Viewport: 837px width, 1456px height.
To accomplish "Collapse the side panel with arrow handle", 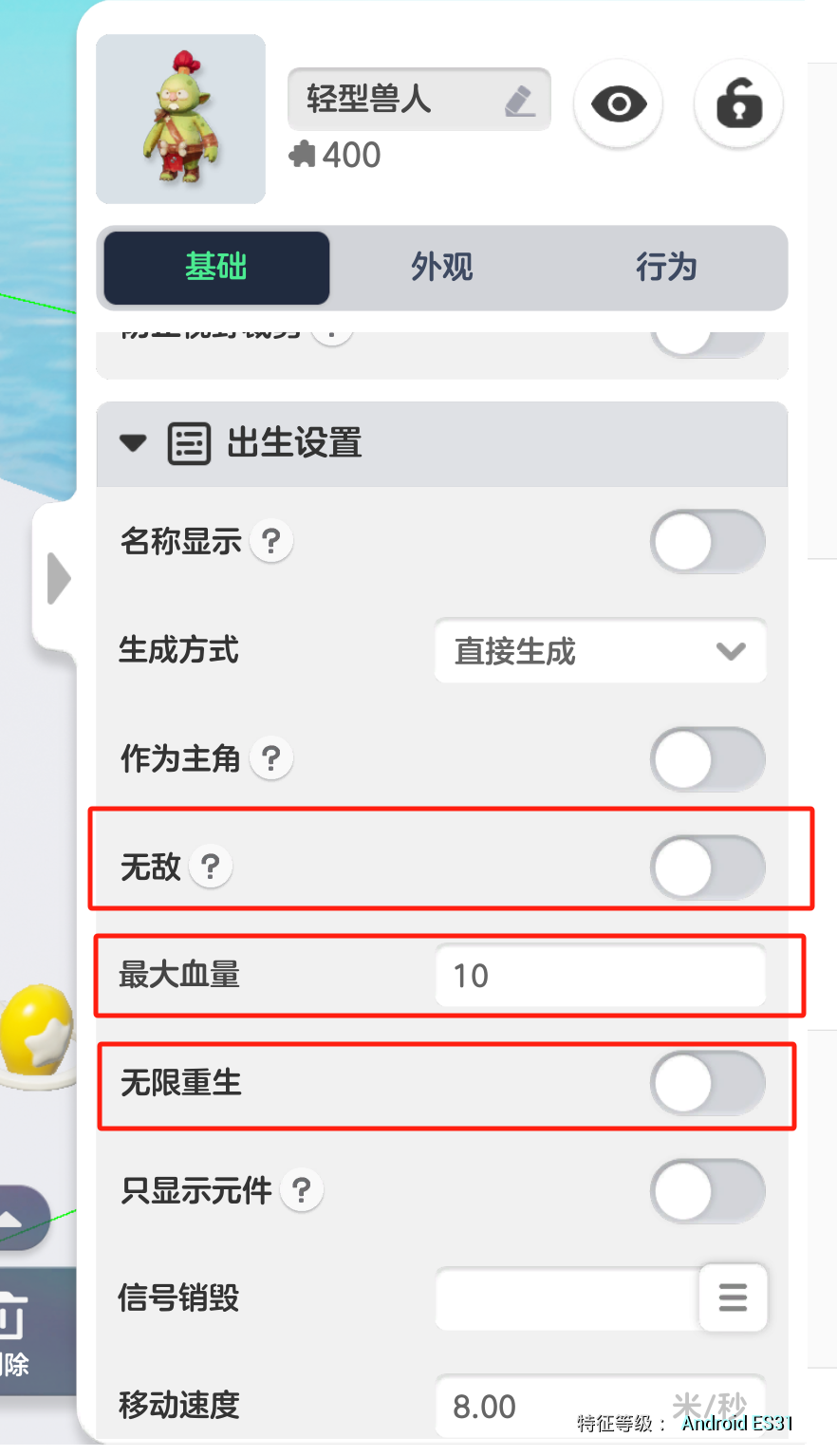I will [x=58, y=578].
